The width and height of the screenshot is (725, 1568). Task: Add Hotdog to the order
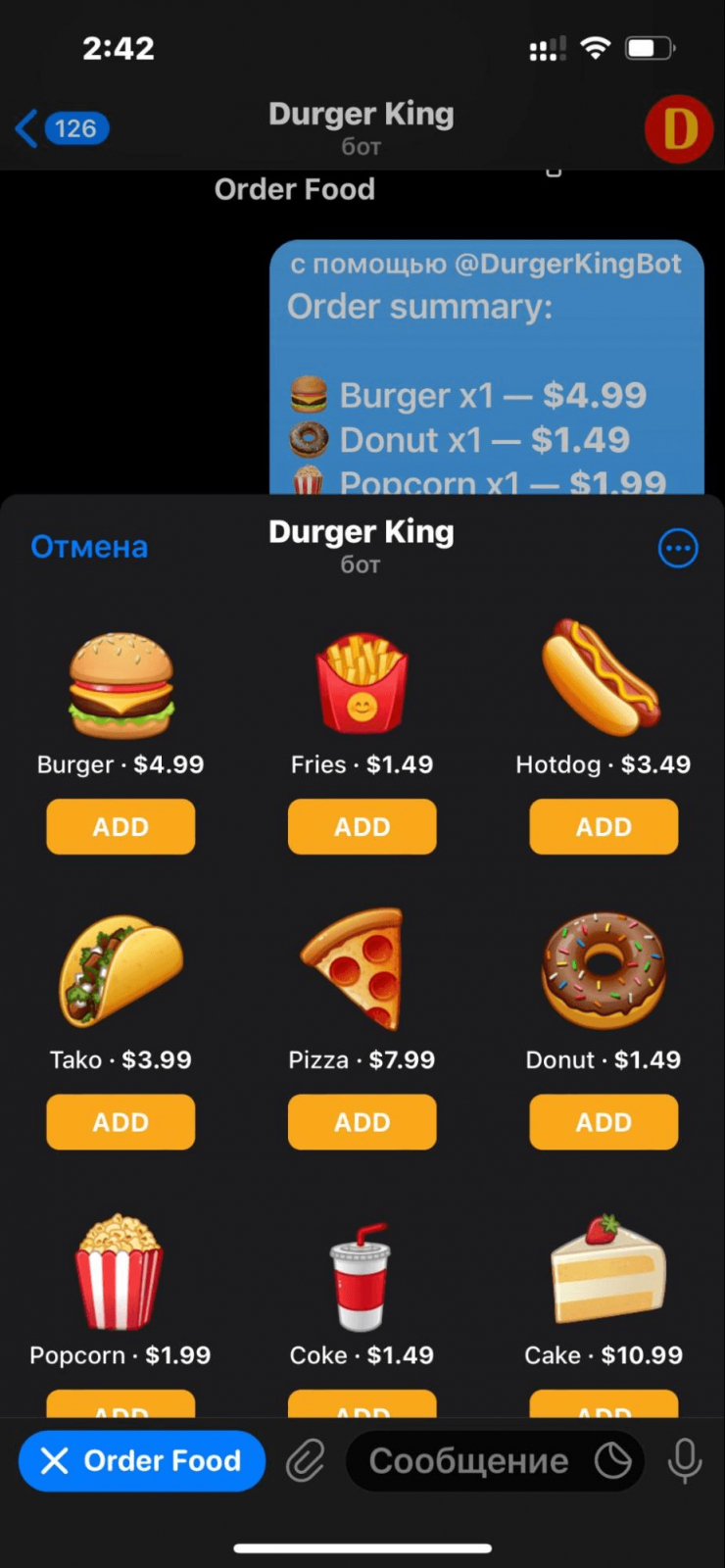point(604,827)
